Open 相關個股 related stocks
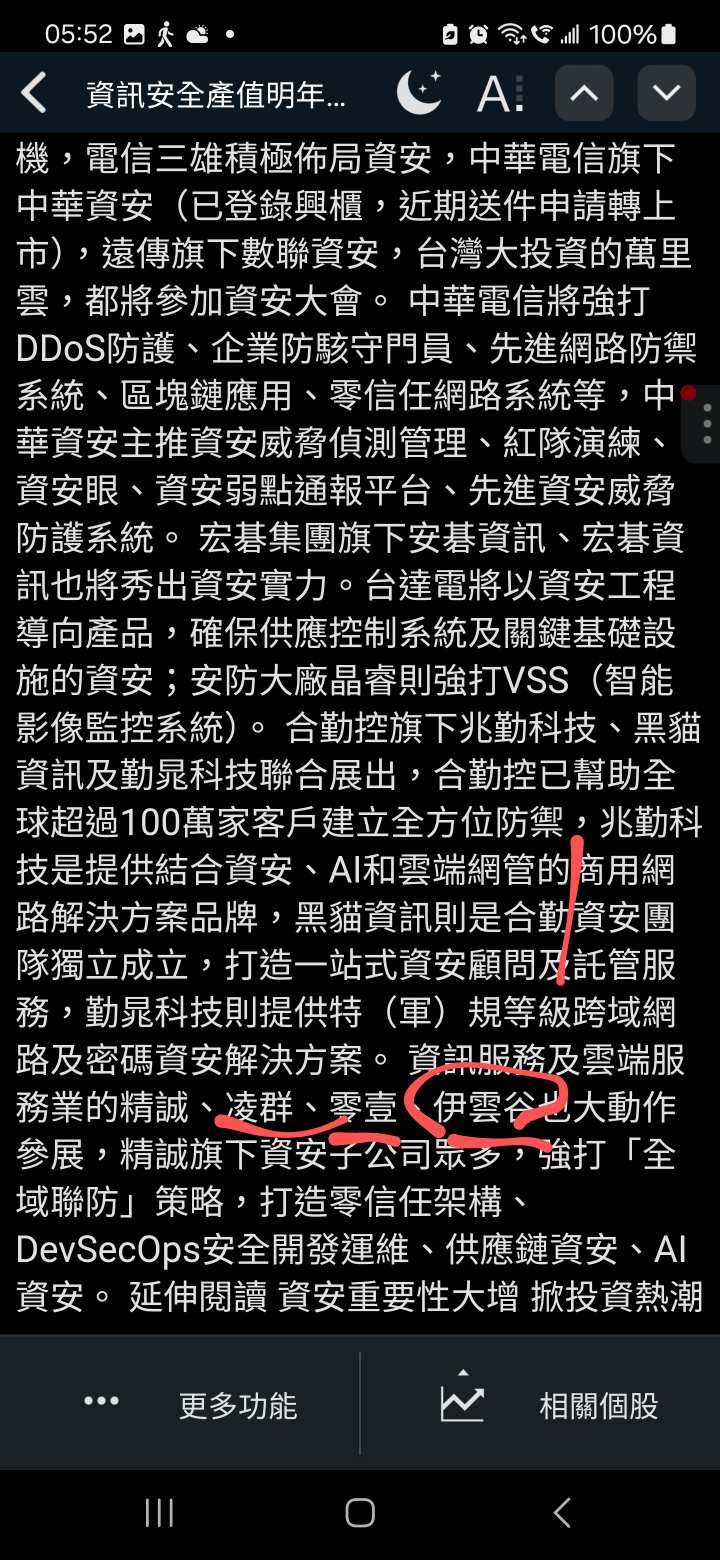 (x=540, y=1404)
